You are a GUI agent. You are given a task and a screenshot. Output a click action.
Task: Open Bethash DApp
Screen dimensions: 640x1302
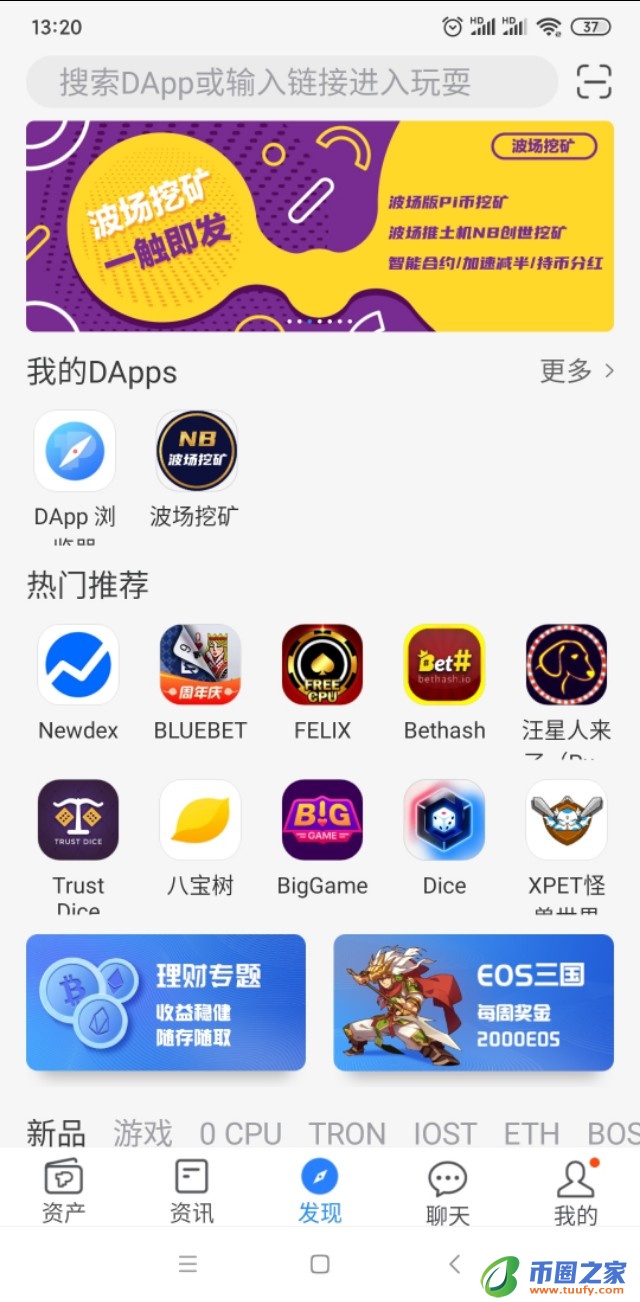tap(444, 665)
